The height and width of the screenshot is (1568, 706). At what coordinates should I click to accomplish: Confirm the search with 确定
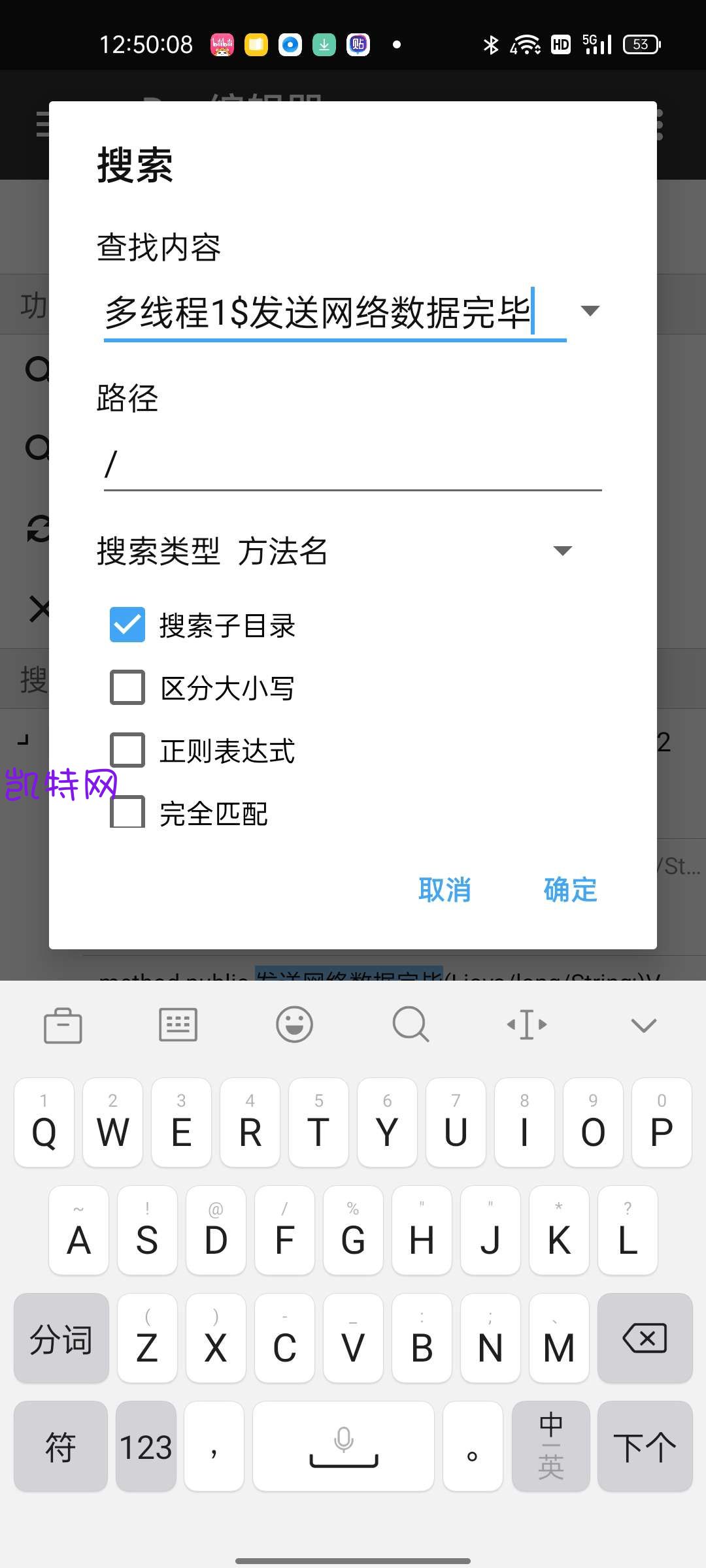(570, 890)
